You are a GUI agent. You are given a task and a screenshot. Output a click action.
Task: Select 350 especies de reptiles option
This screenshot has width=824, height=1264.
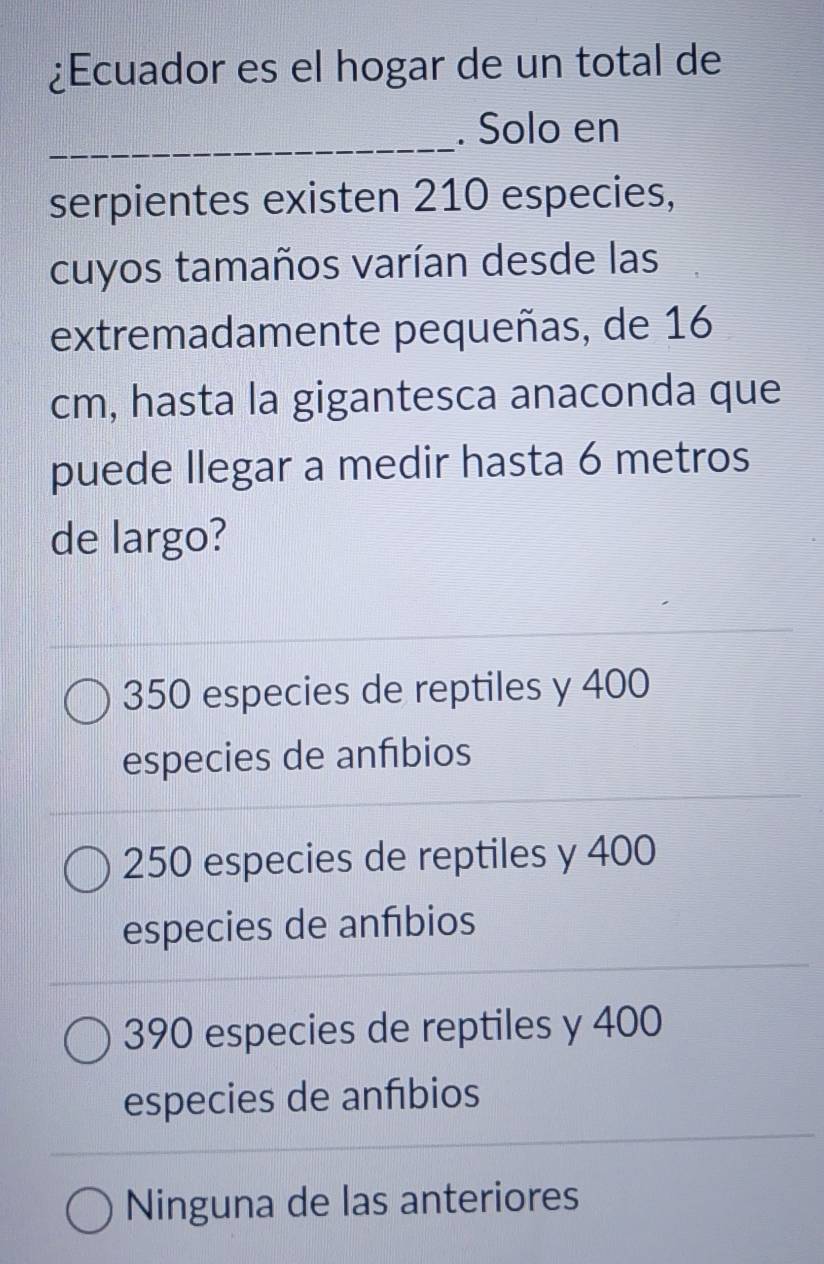(89, 701)
